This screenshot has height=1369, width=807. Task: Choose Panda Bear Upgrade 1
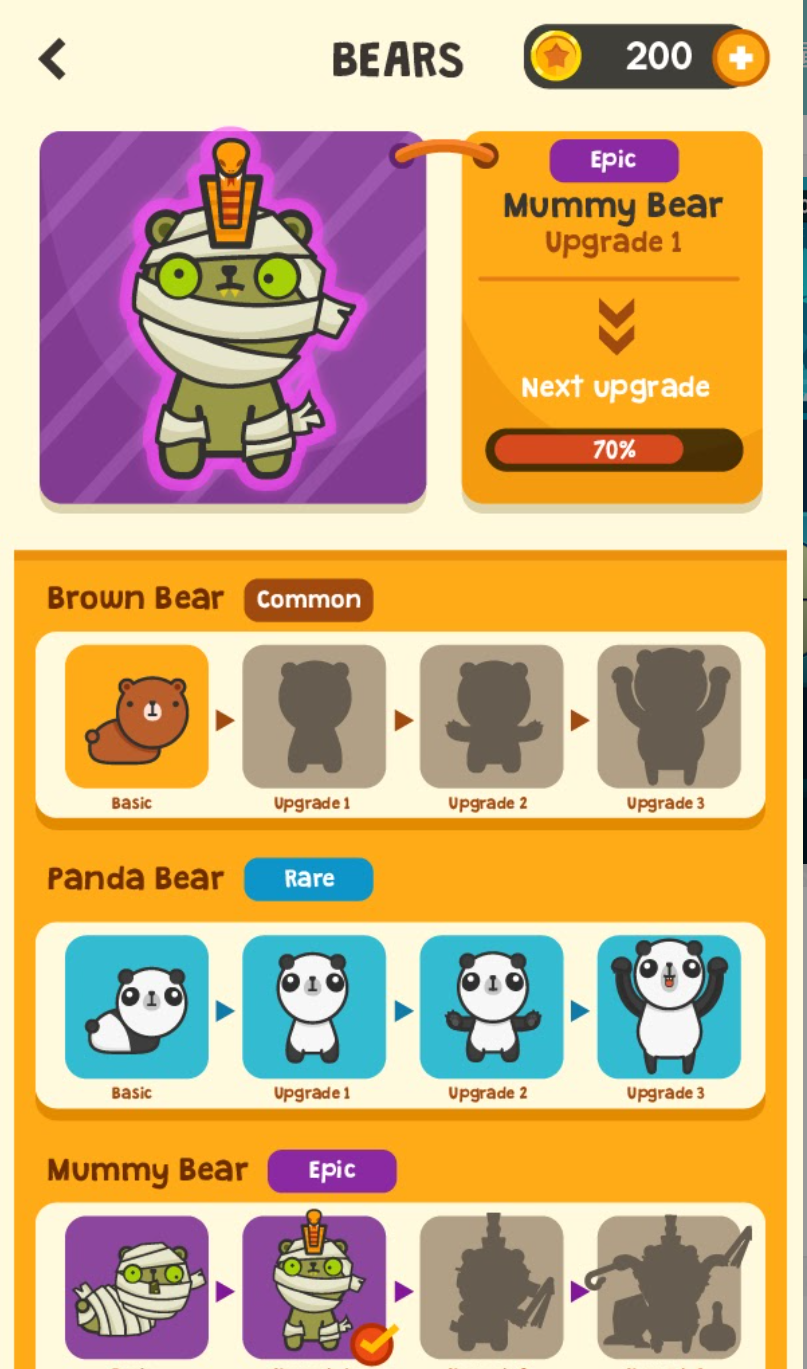coord(314,1006)
